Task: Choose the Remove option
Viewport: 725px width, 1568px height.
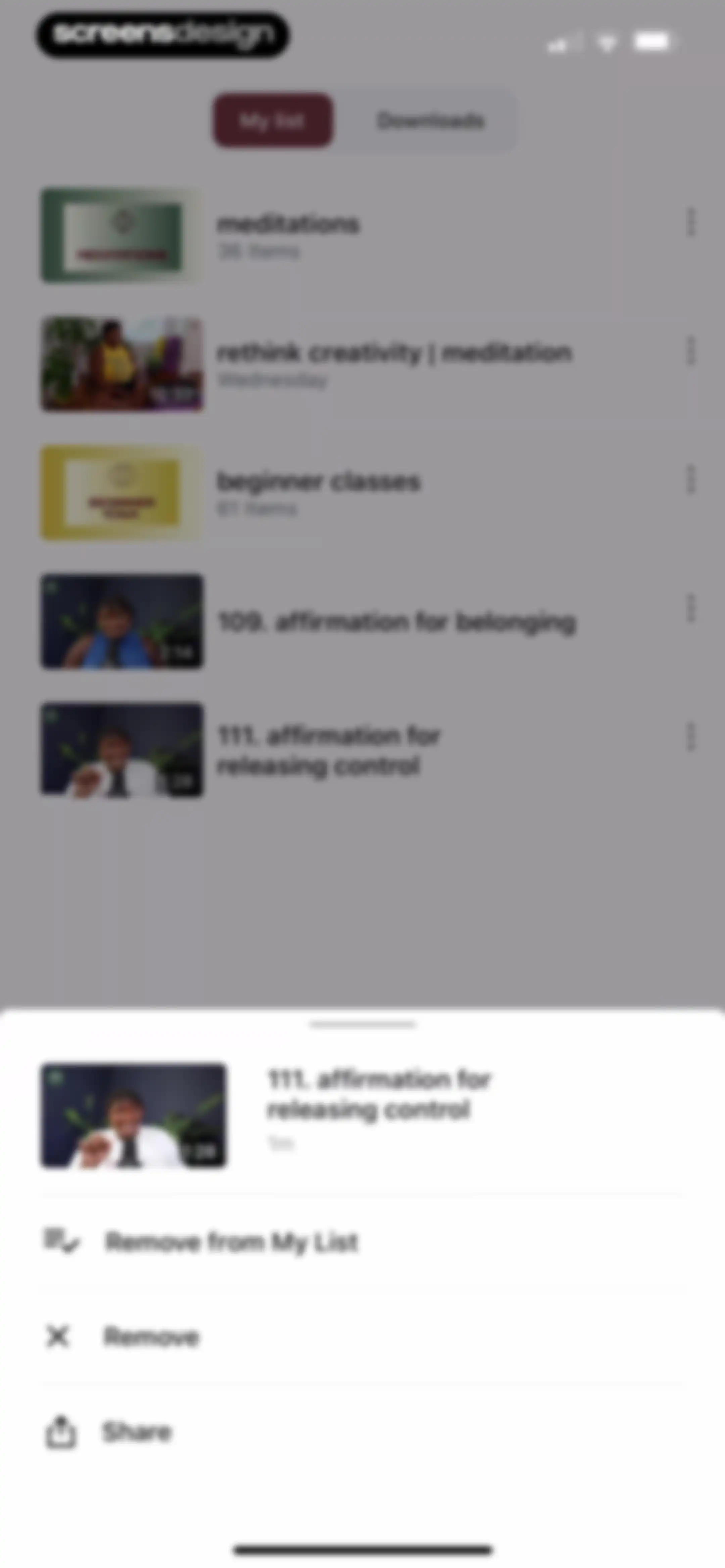Action: click(x=362, y=1337)
